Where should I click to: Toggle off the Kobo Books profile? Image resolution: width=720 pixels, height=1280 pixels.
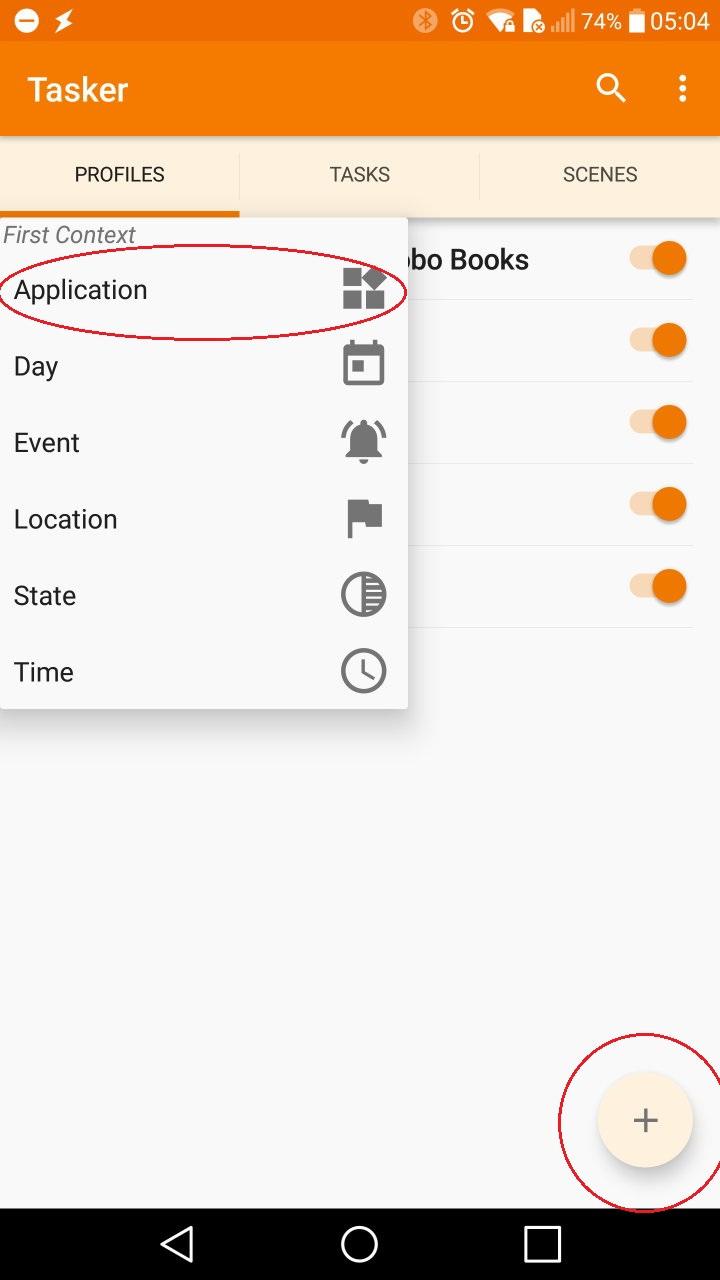click(x=658, y=259)
